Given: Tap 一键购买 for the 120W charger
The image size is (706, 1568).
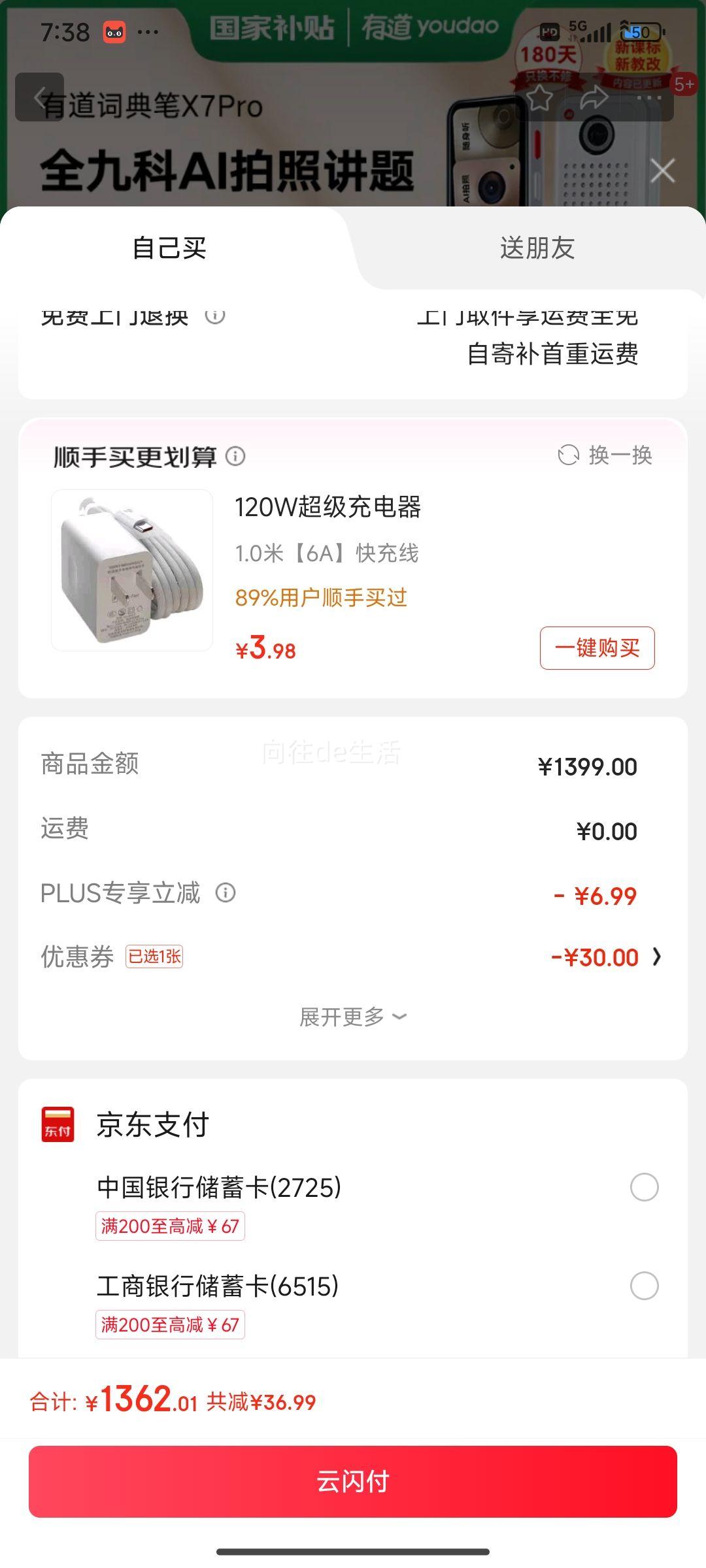Looking at the screenshot, I should coord(597,648).
